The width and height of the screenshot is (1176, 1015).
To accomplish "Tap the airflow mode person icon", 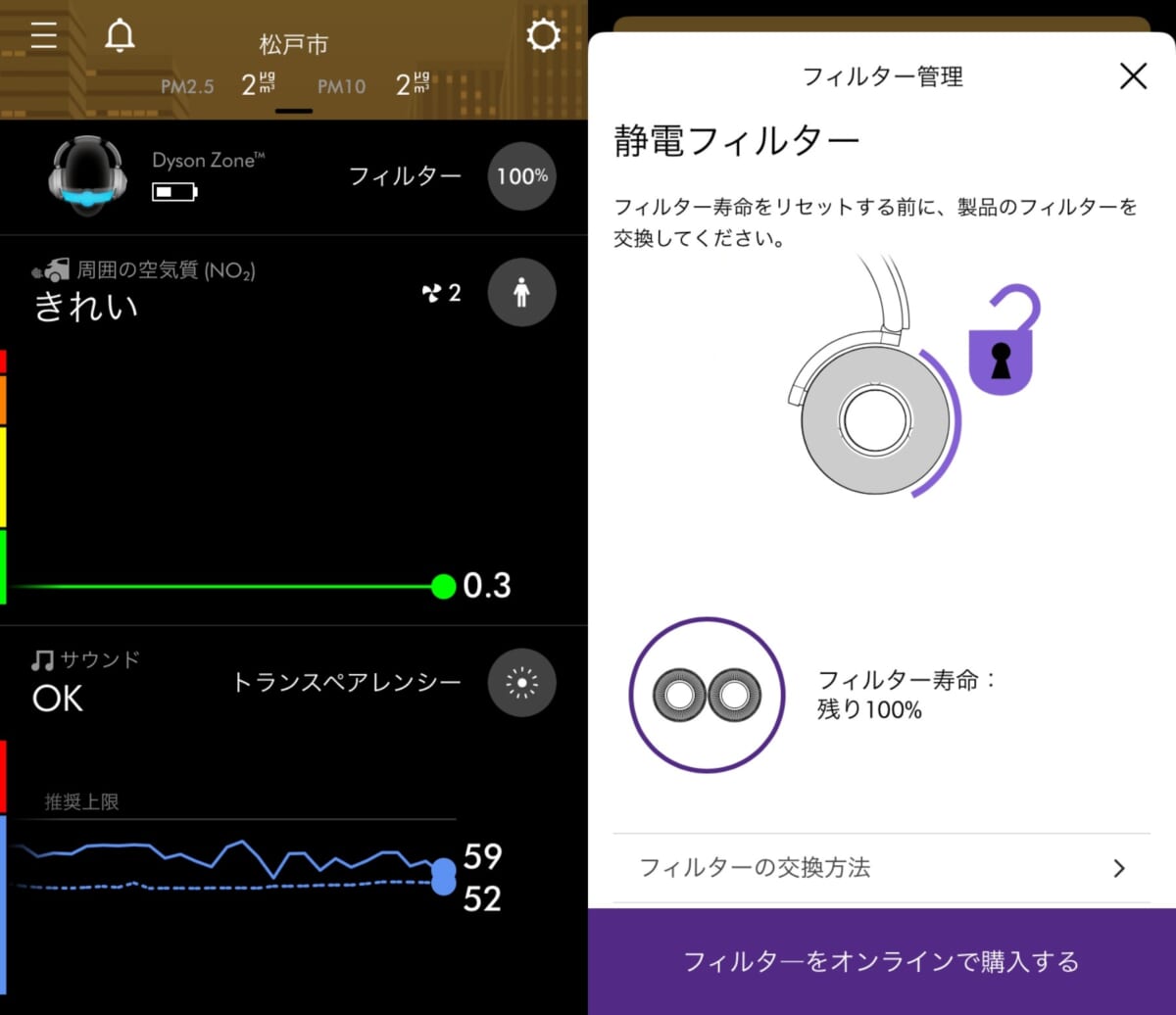I will [521, 292].
